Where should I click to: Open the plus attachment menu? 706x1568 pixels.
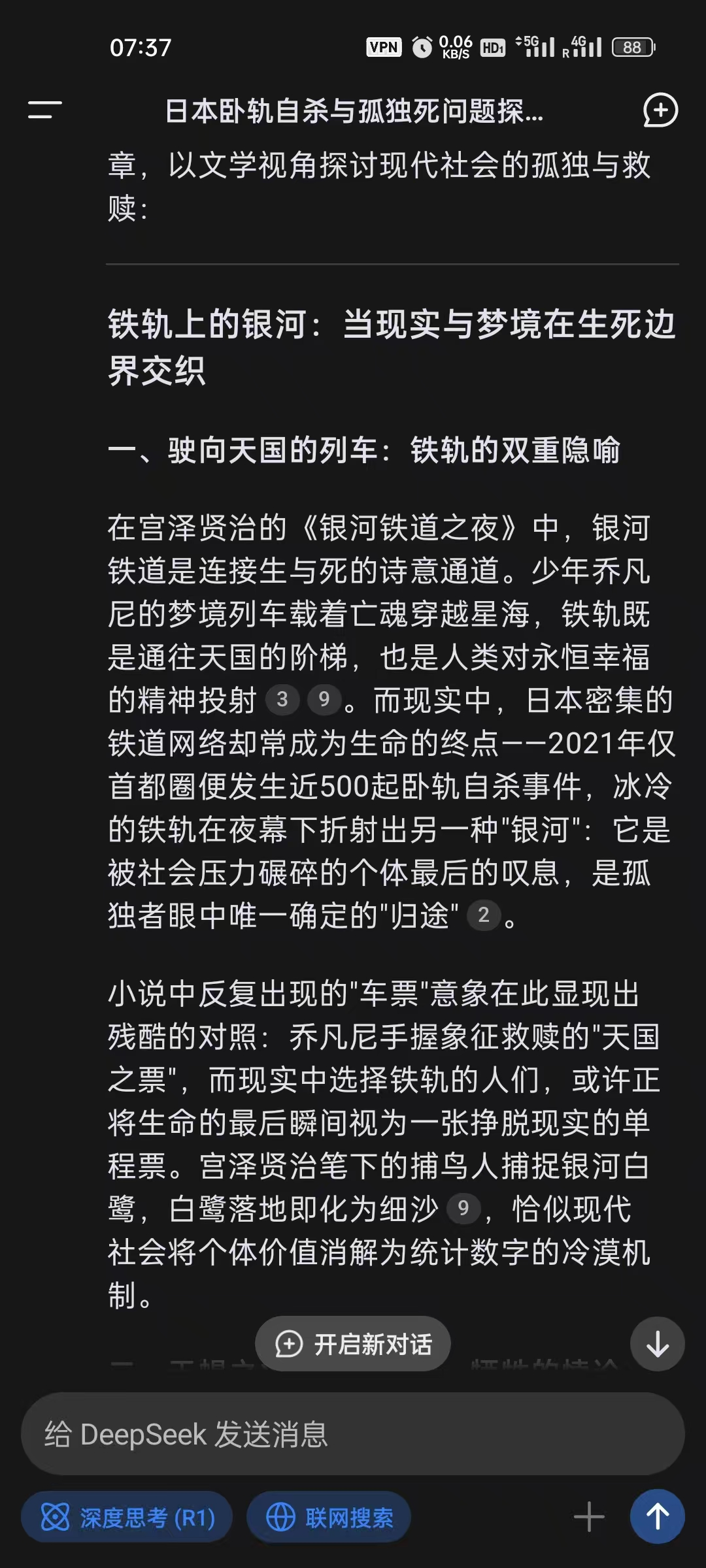(588, 1517)
